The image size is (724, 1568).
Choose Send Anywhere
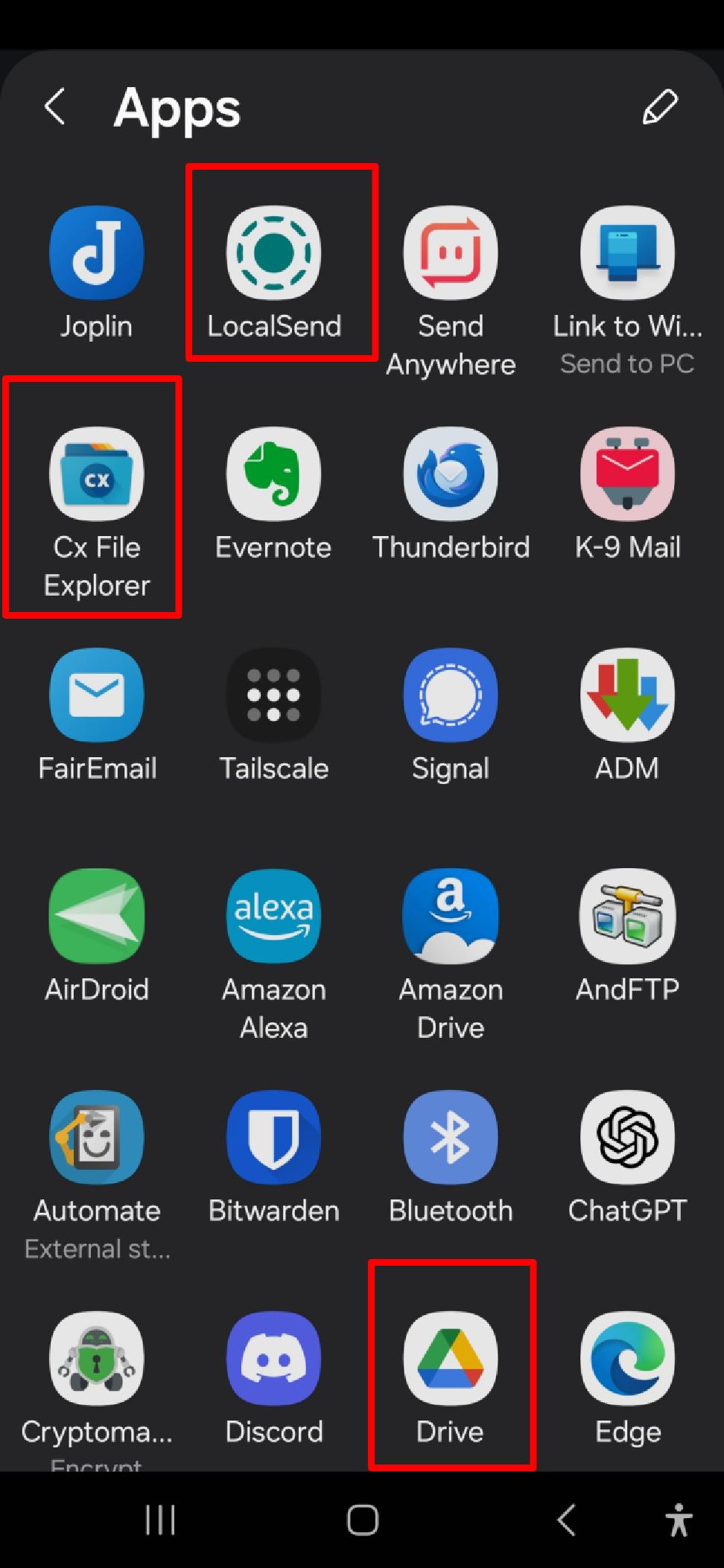pos(451,292)
